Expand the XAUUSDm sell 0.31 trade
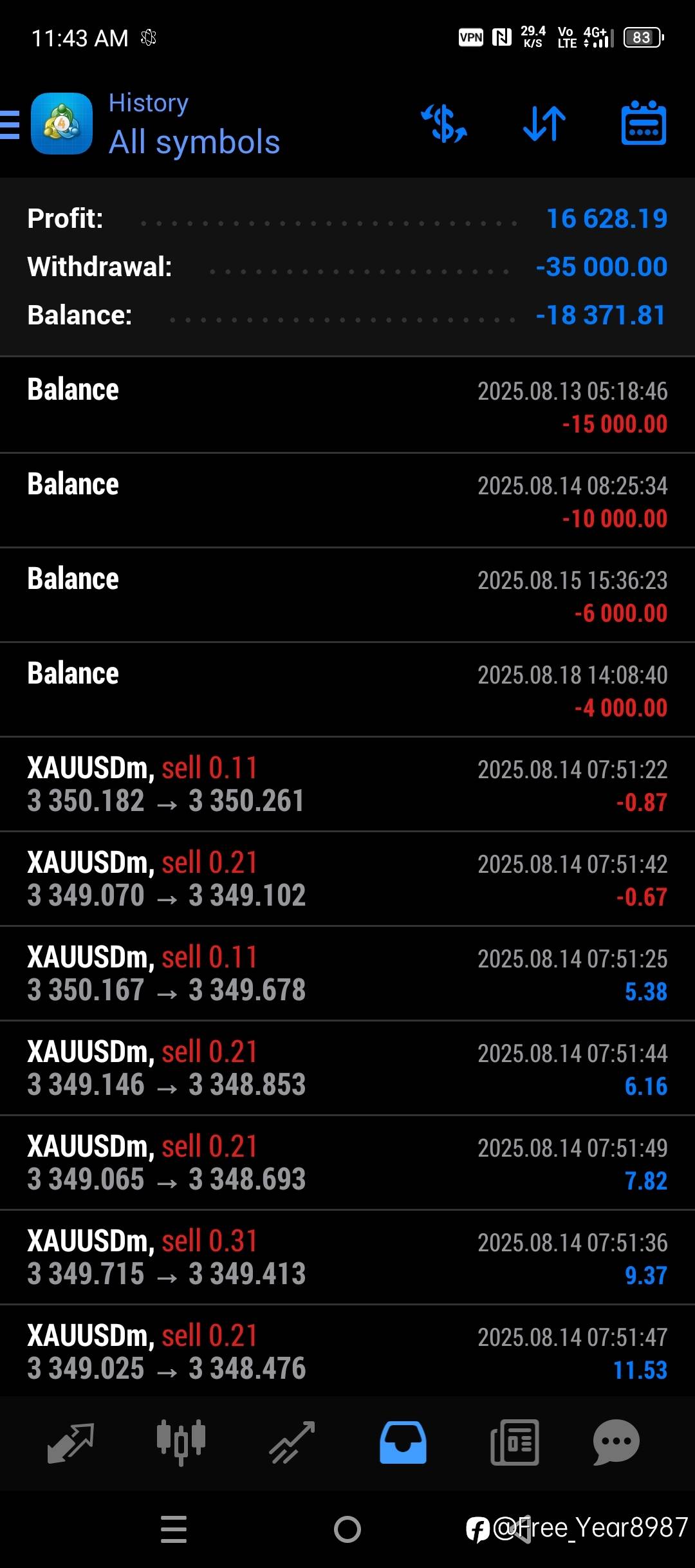 (x=347, y=1258)
